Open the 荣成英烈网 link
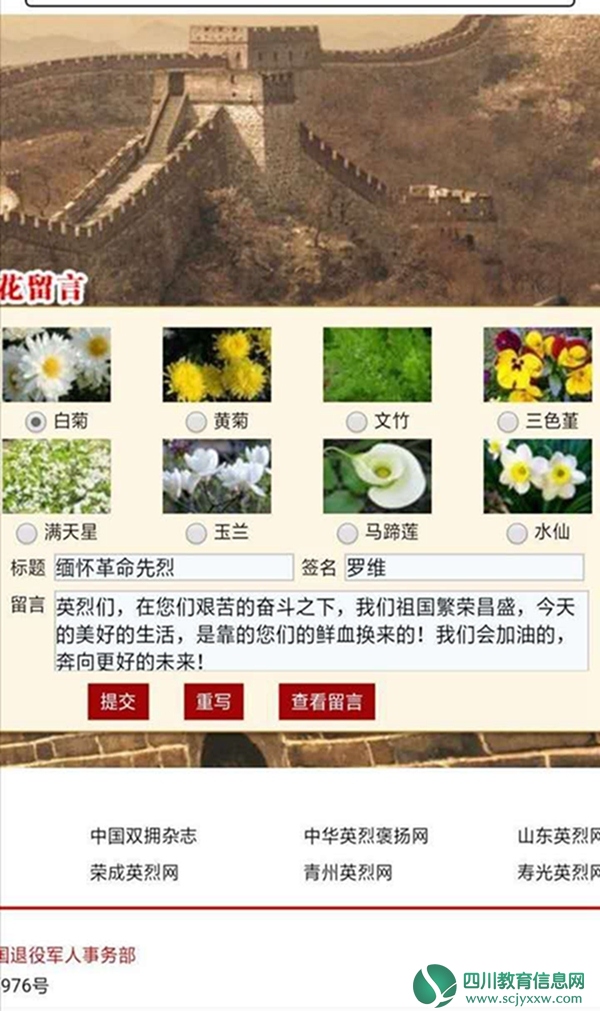 pos(134,872)
